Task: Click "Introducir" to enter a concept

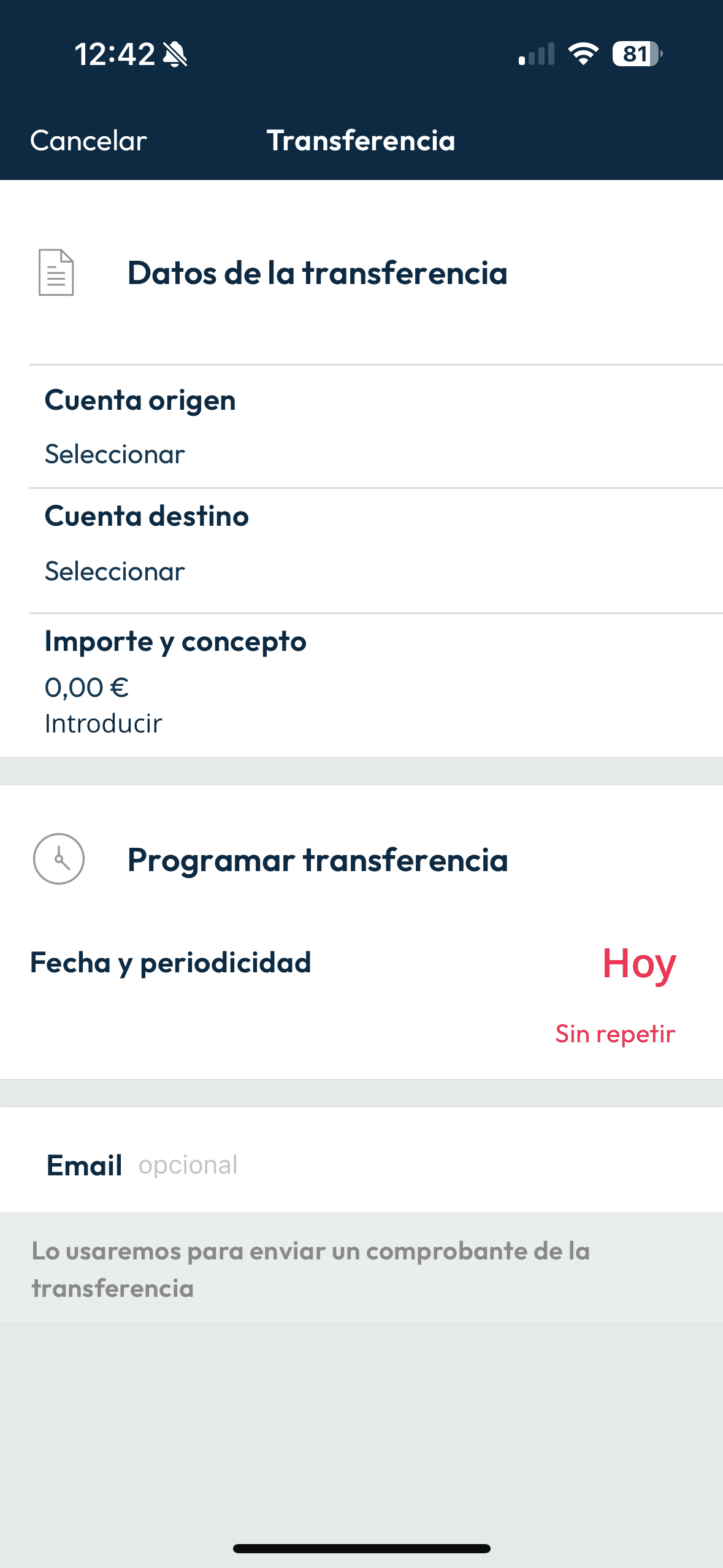Action: 103,724
